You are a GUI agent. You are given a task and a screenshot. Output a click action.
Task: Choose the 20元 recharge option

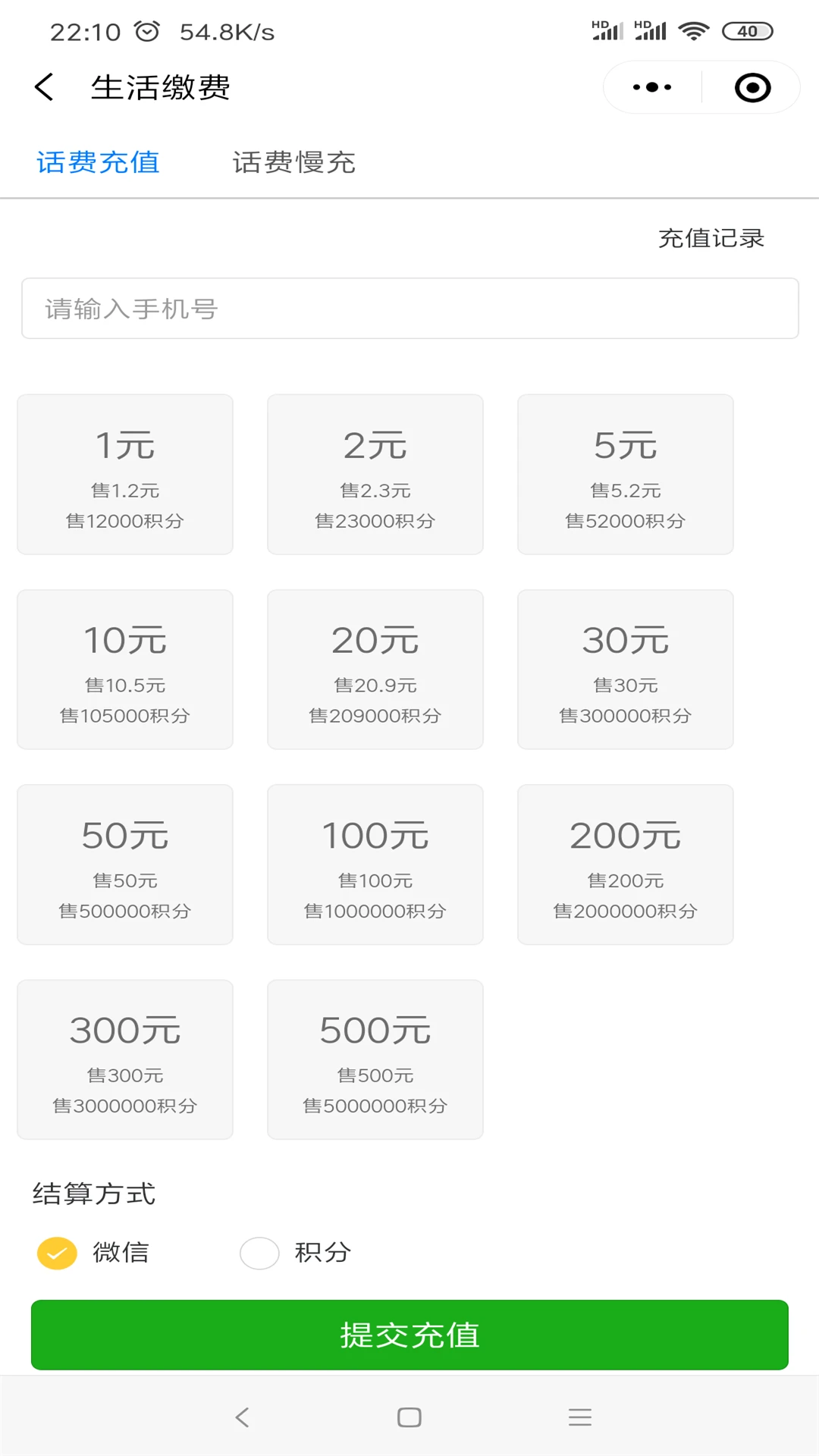[375, 670]
